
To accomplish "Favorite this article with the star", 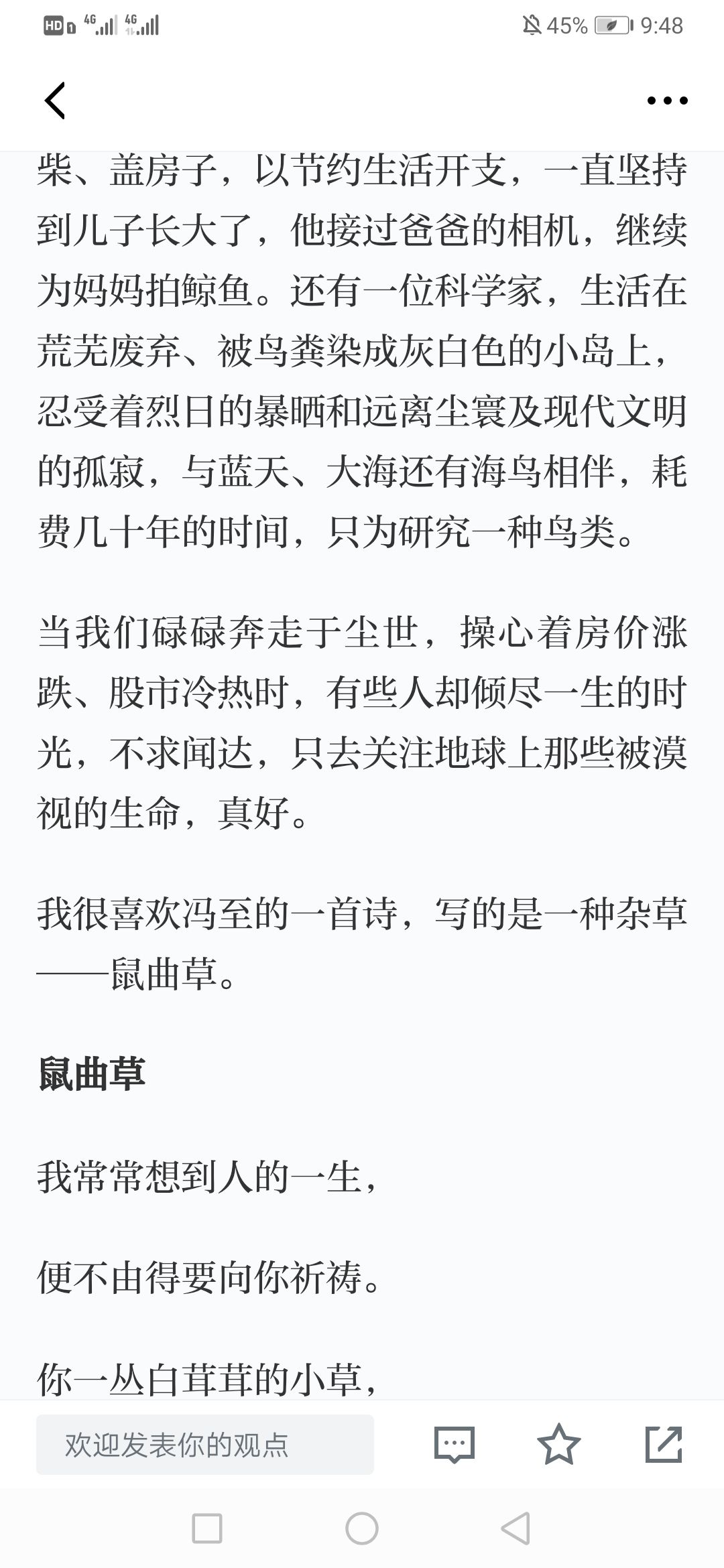I will pyautogui.click(x=559, y=1445).
